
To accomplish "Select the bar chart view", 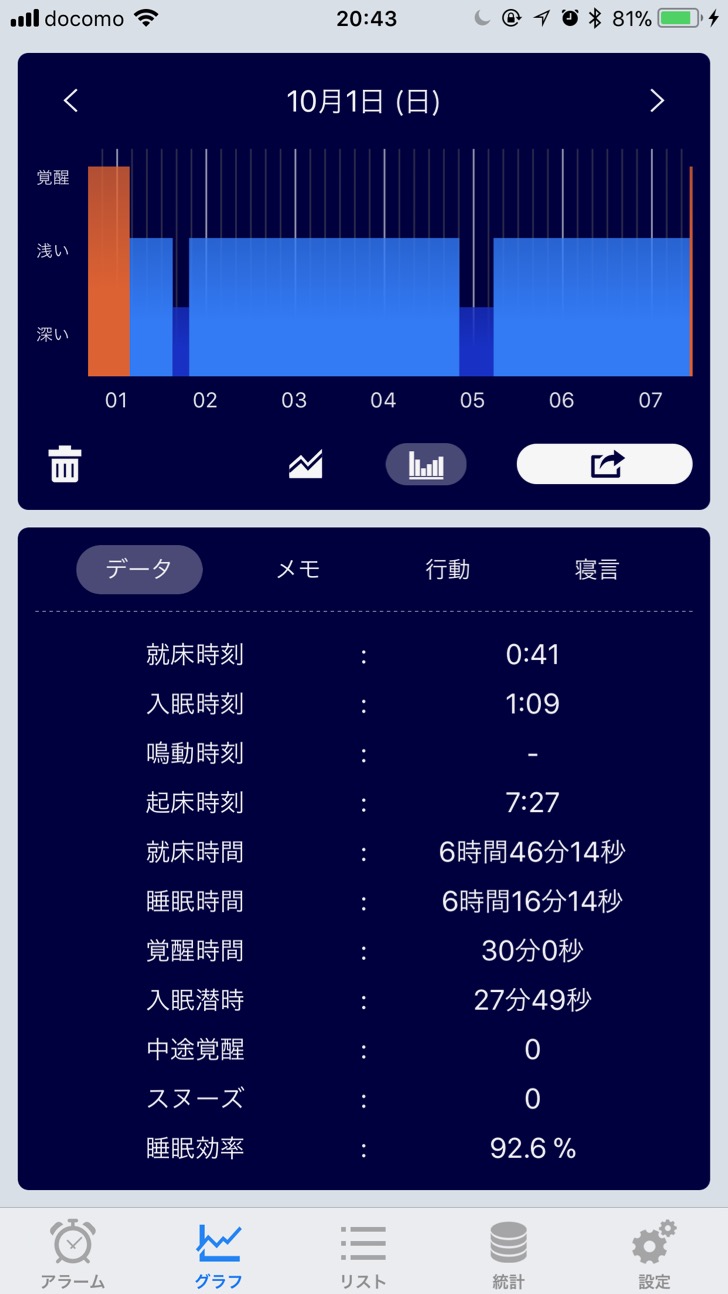I will tap(426, 465).
